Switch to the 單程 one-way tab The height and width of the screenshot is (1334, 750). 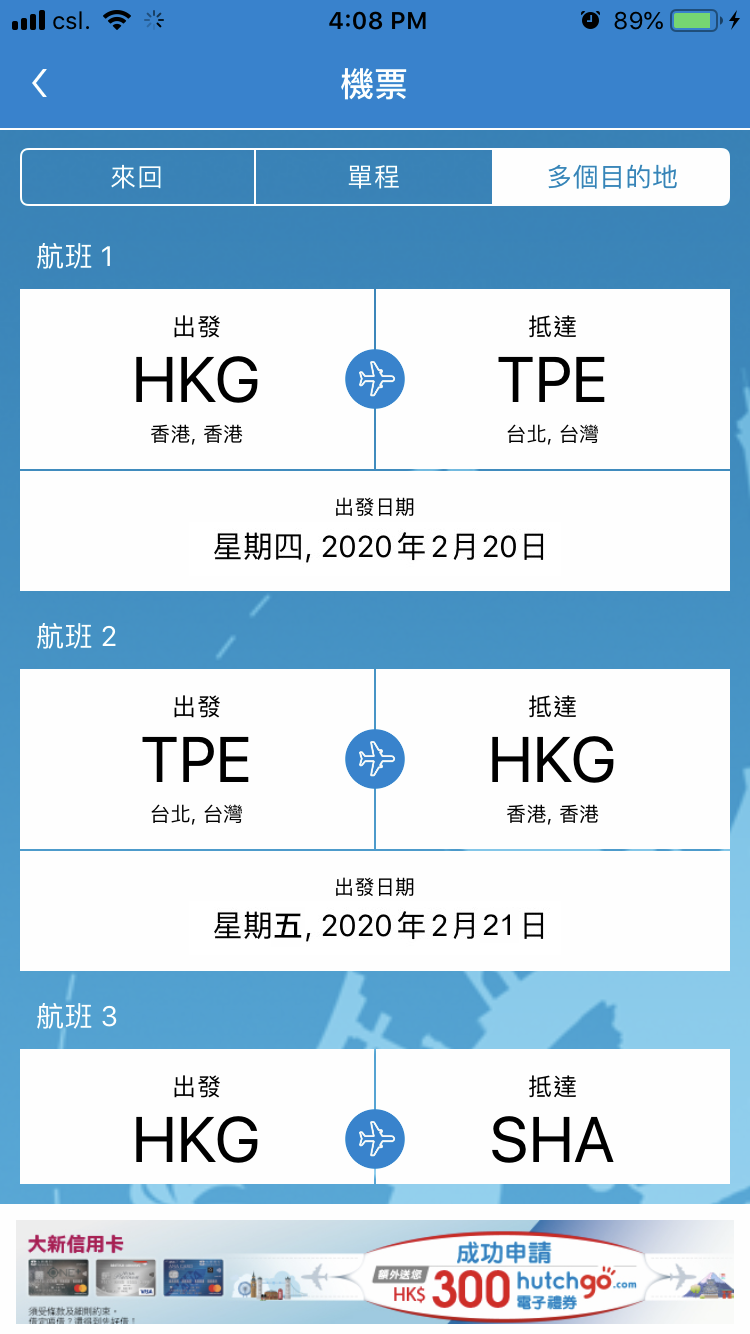[374, 178]
